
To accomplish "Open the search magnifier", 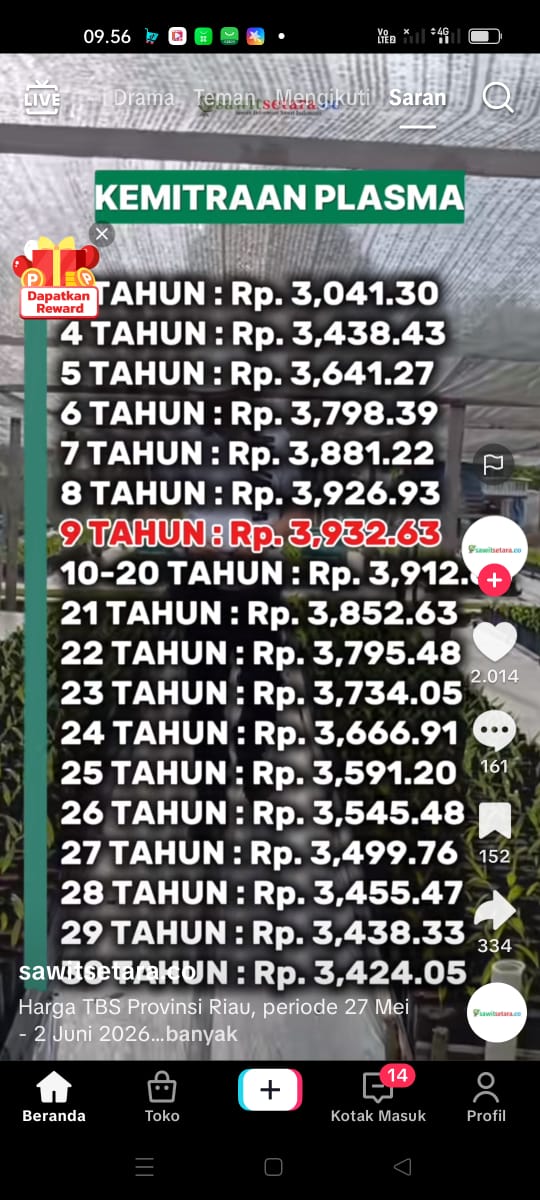I will tap(497, 98).
